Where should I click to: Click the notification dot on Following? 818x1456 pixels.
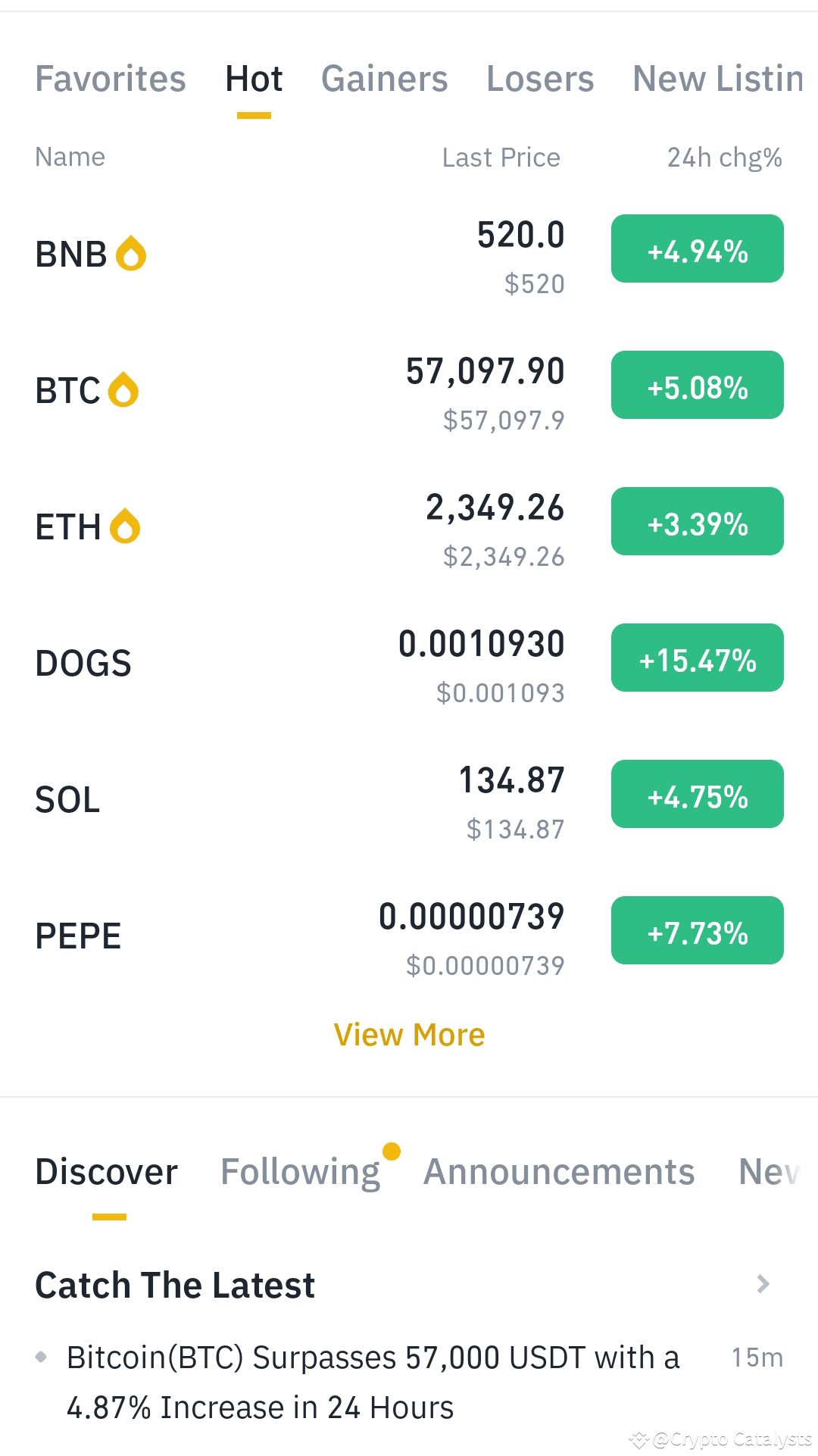point(391,1150)
